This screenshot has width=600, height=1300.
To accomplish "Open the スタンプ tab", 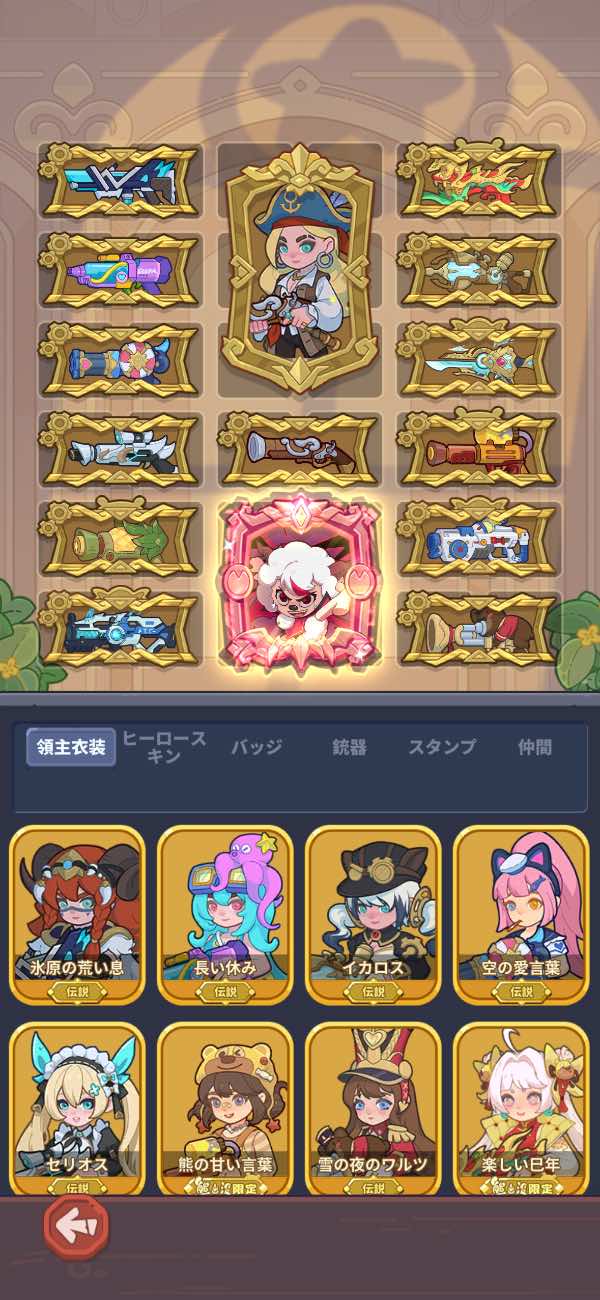I will 442,747.
